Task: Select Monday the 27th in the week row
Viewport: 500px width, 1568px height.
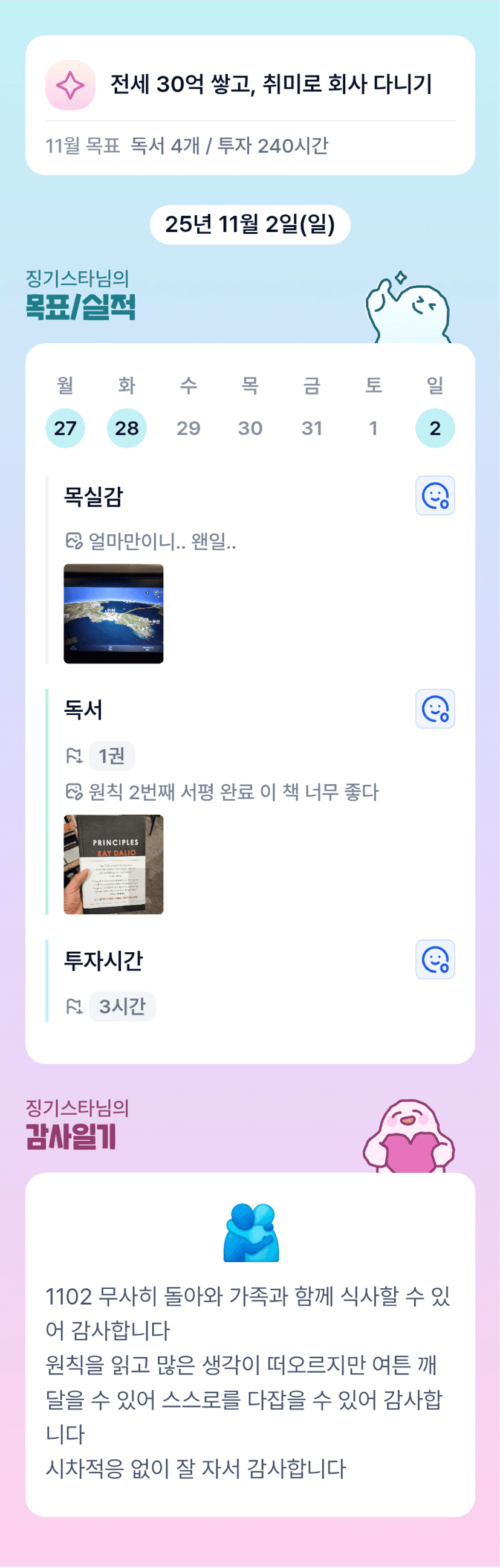Action: [x=65, y=428]
